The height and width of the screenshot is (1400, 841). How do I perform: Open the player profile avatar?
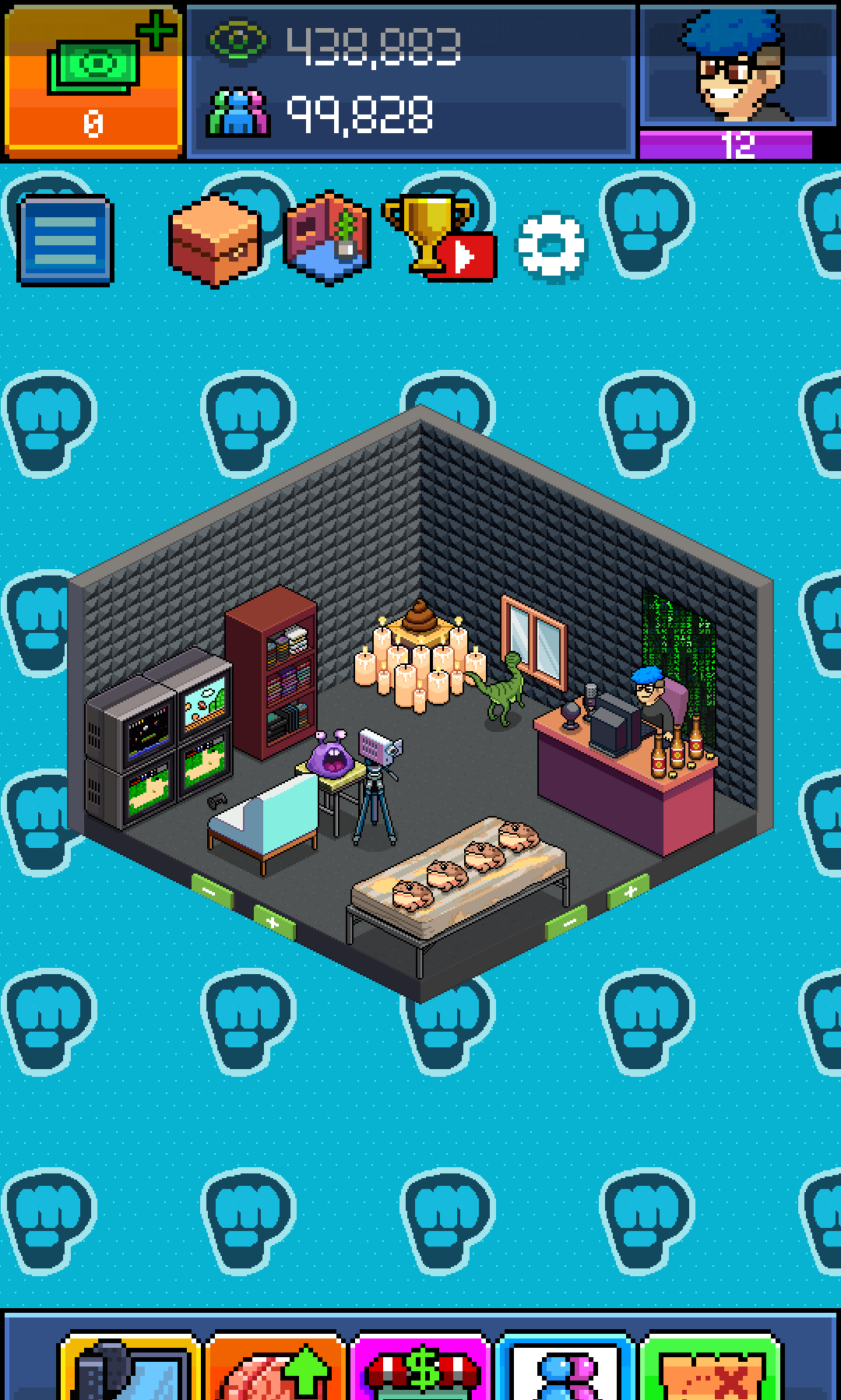(737, 67)
